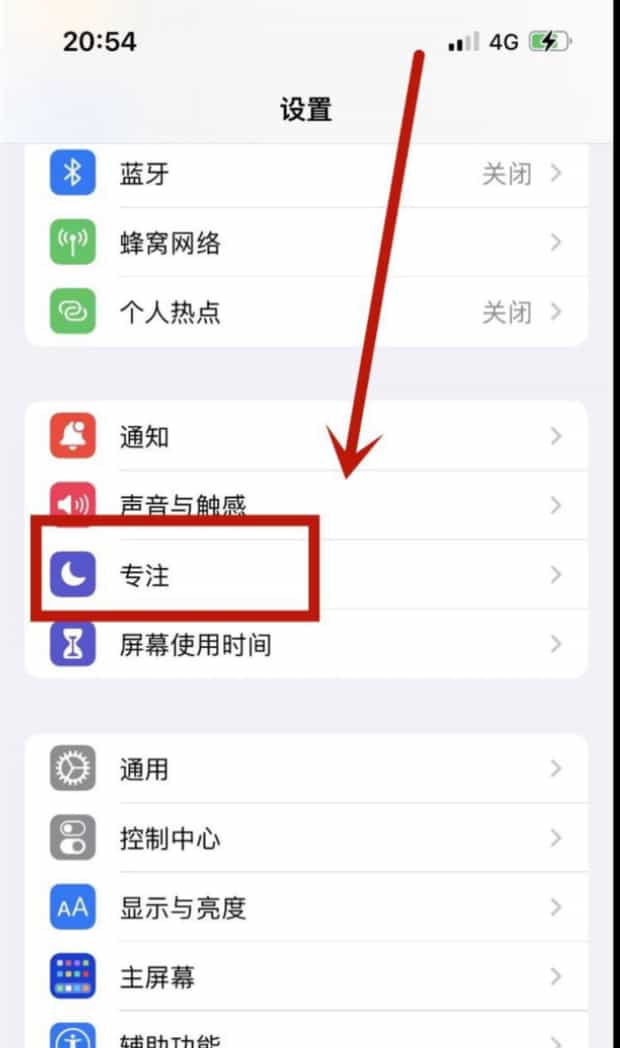Open 屏幕使用时间 screen time
This screenshot has width=620, height=1048.
[307, 644]
